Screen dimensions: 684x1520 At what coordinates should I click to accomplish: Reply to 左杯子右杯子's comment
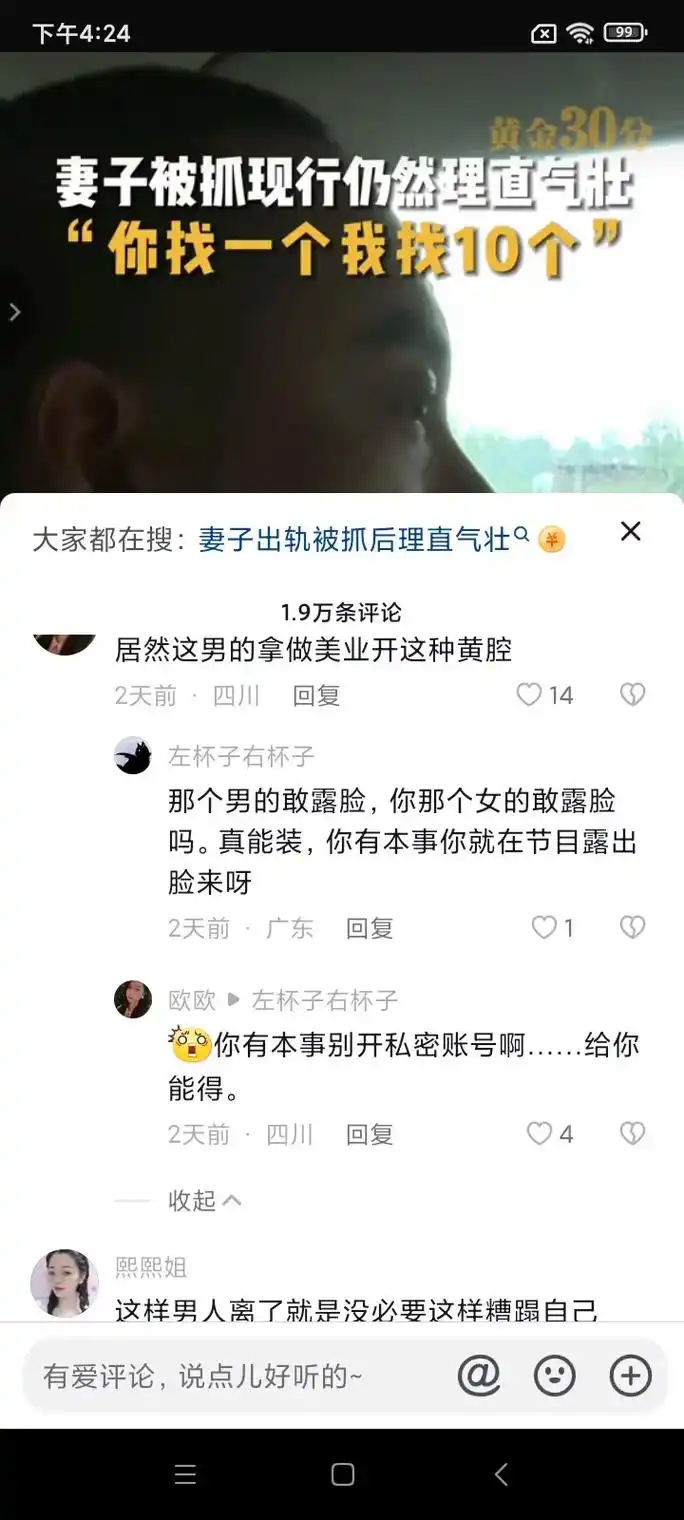(369, 929)
